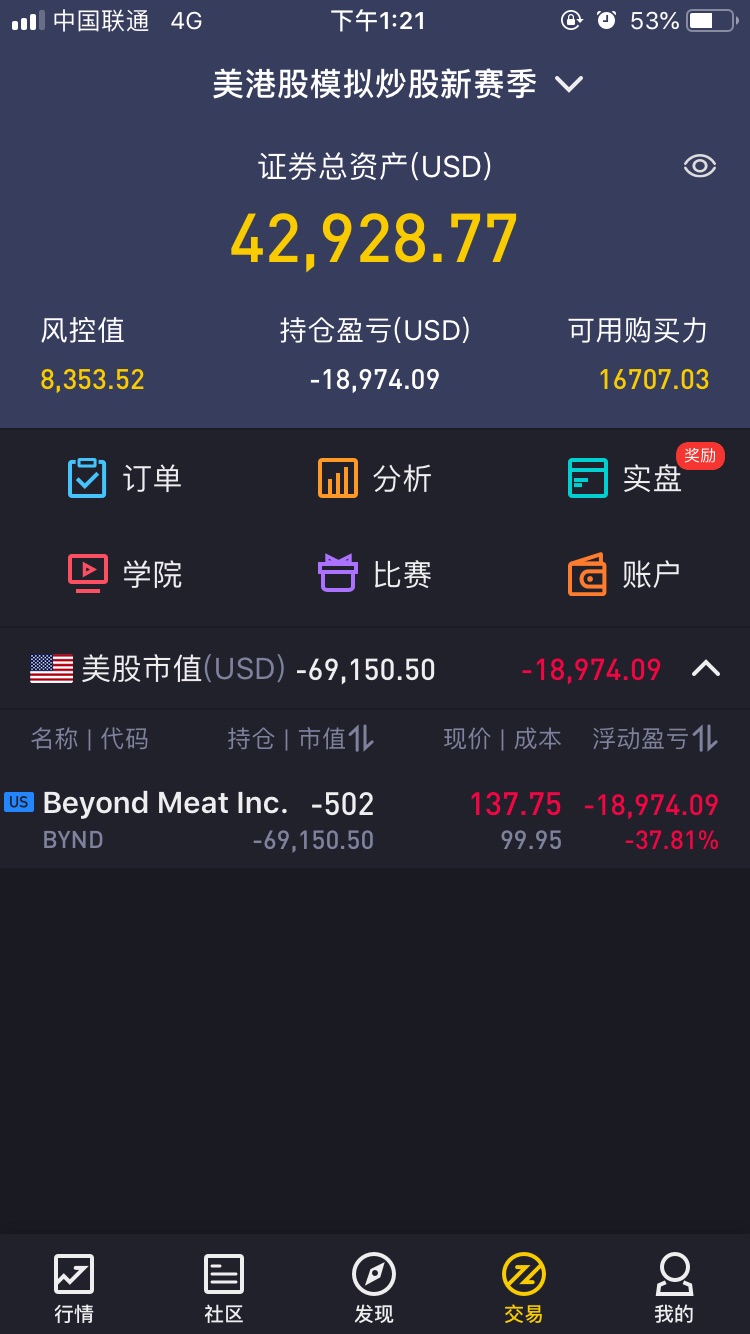Collapse the 美股市值 section
The image size is (750, 1334).
(706, 668)
